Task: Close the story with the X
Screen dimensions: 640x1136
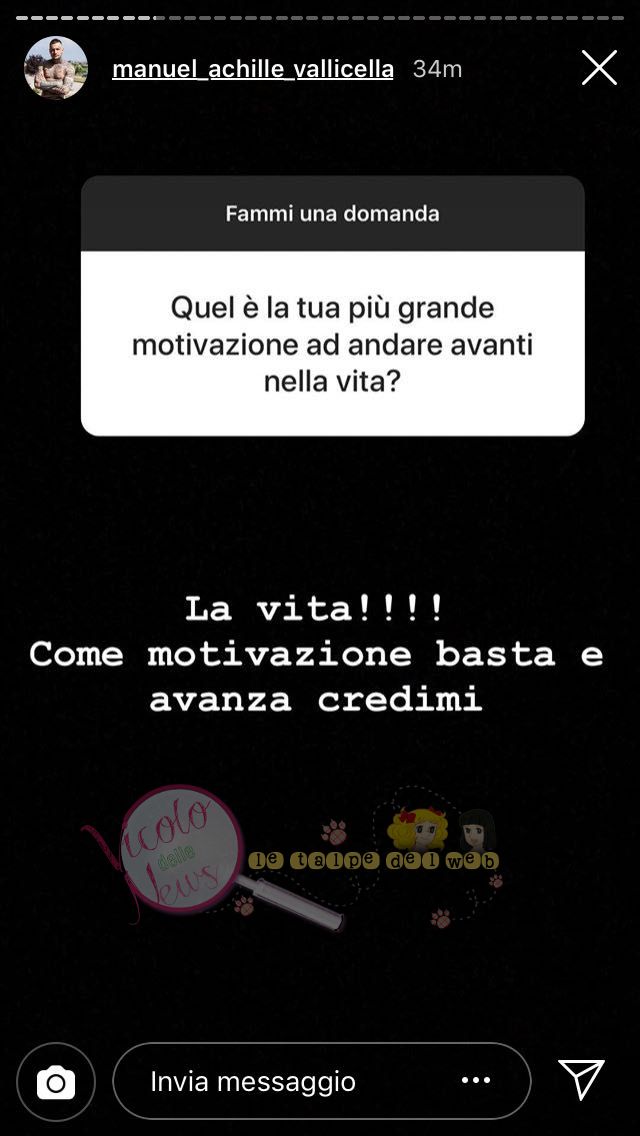Action: point(599,68)
